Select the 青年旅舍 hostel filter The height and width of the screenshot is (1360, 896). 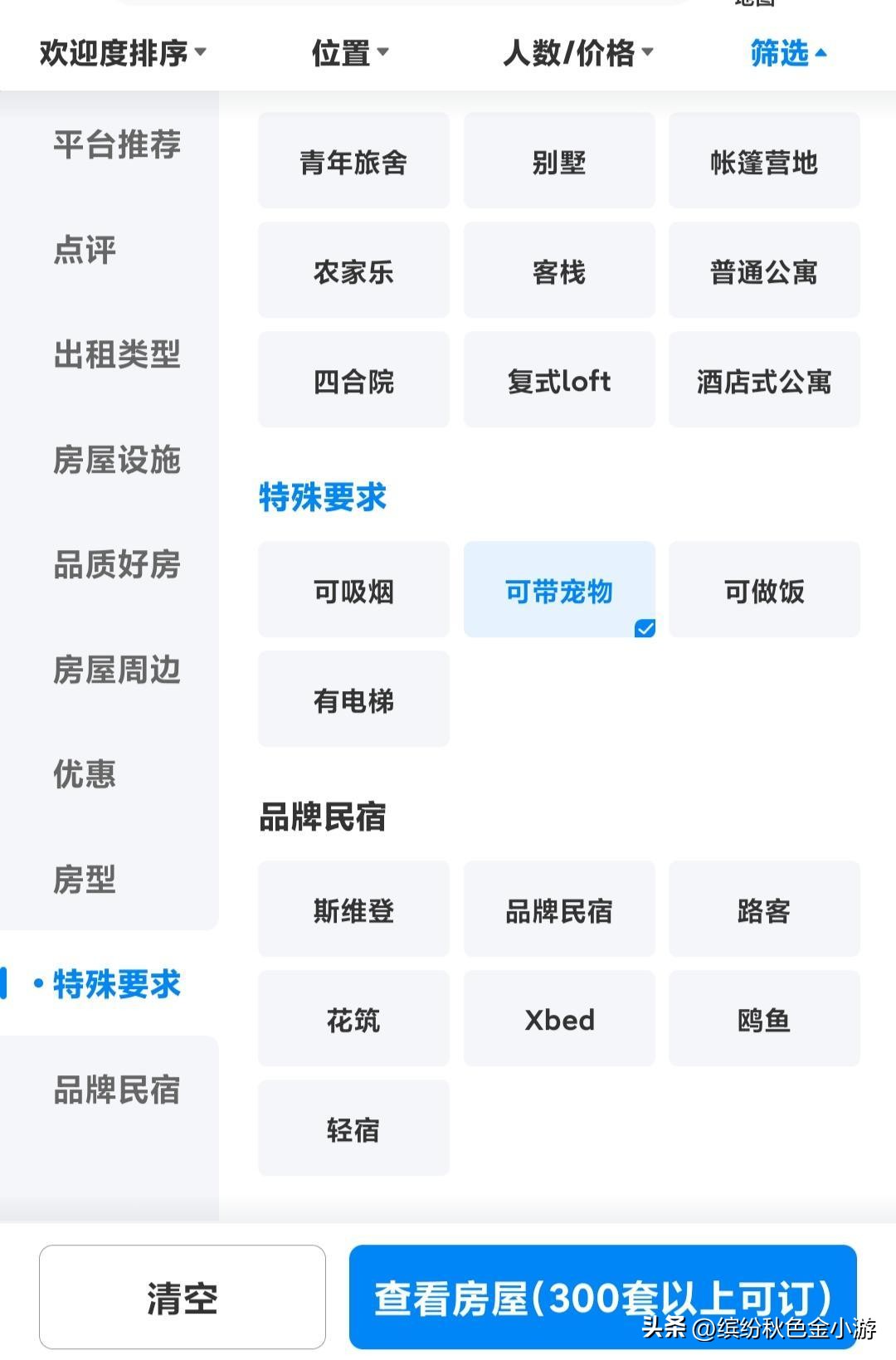click(x=353, y=159)
